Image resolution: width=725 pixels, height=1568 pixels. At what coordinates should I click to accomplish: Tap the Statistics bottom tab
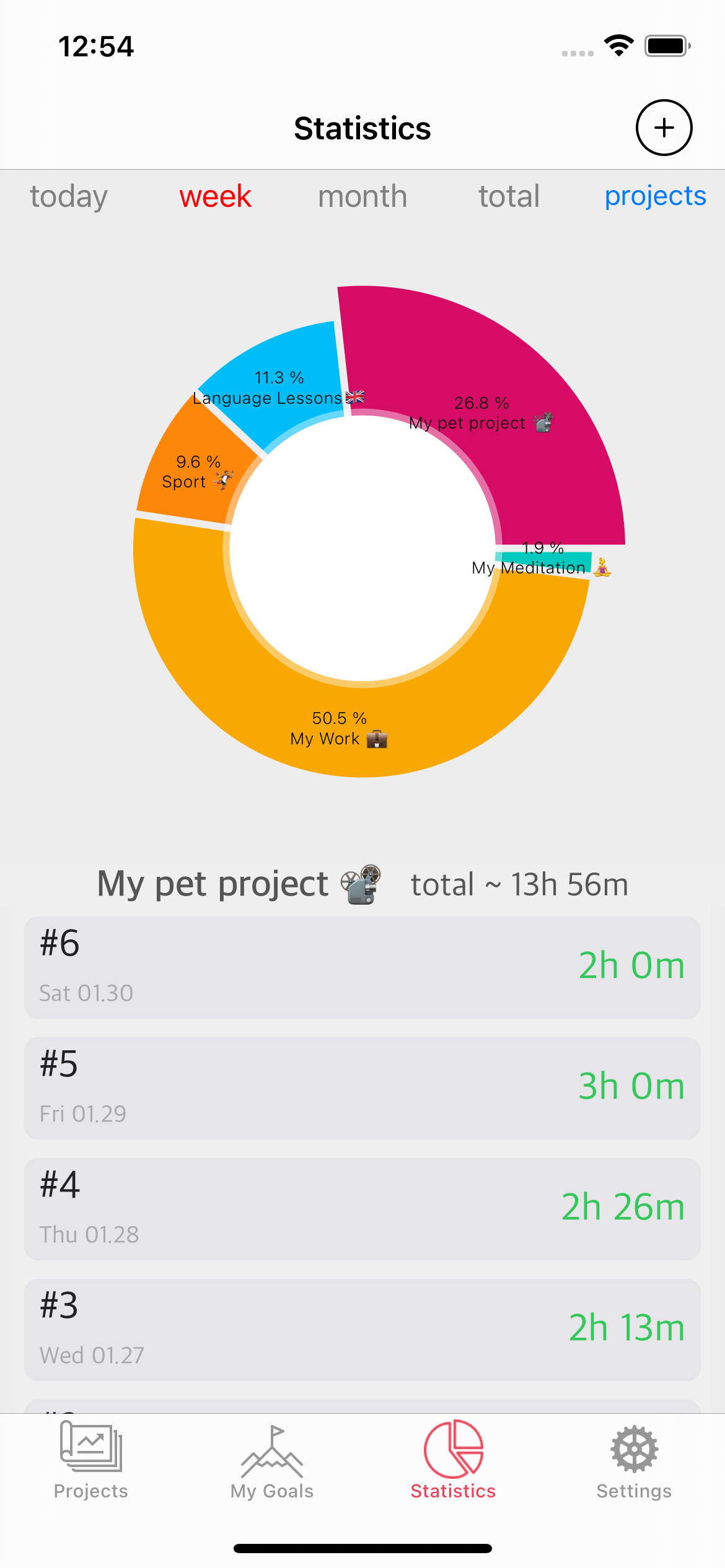pos(453,1460)
